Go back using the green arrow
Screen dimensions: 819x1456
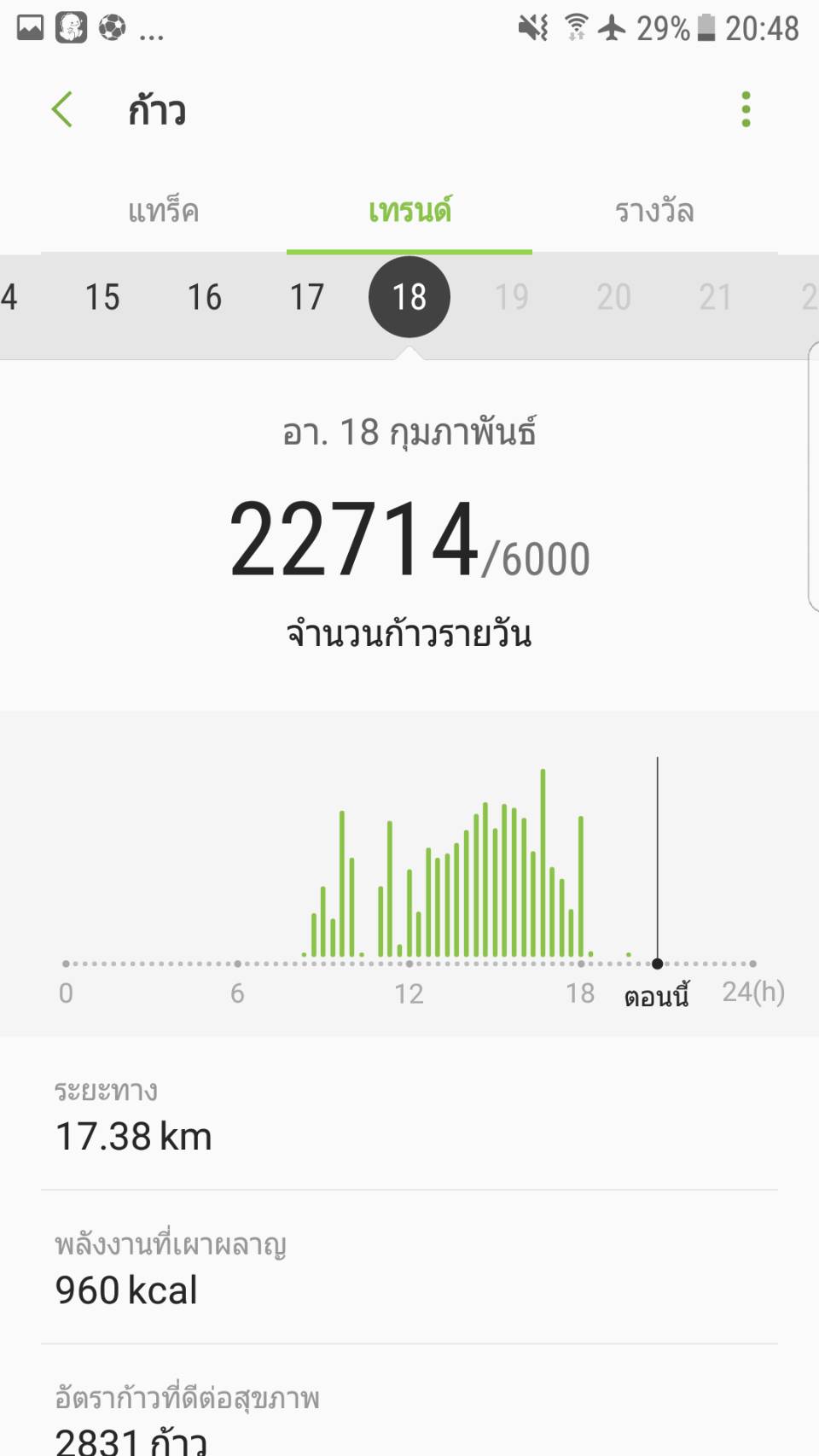tap(62, 109)
